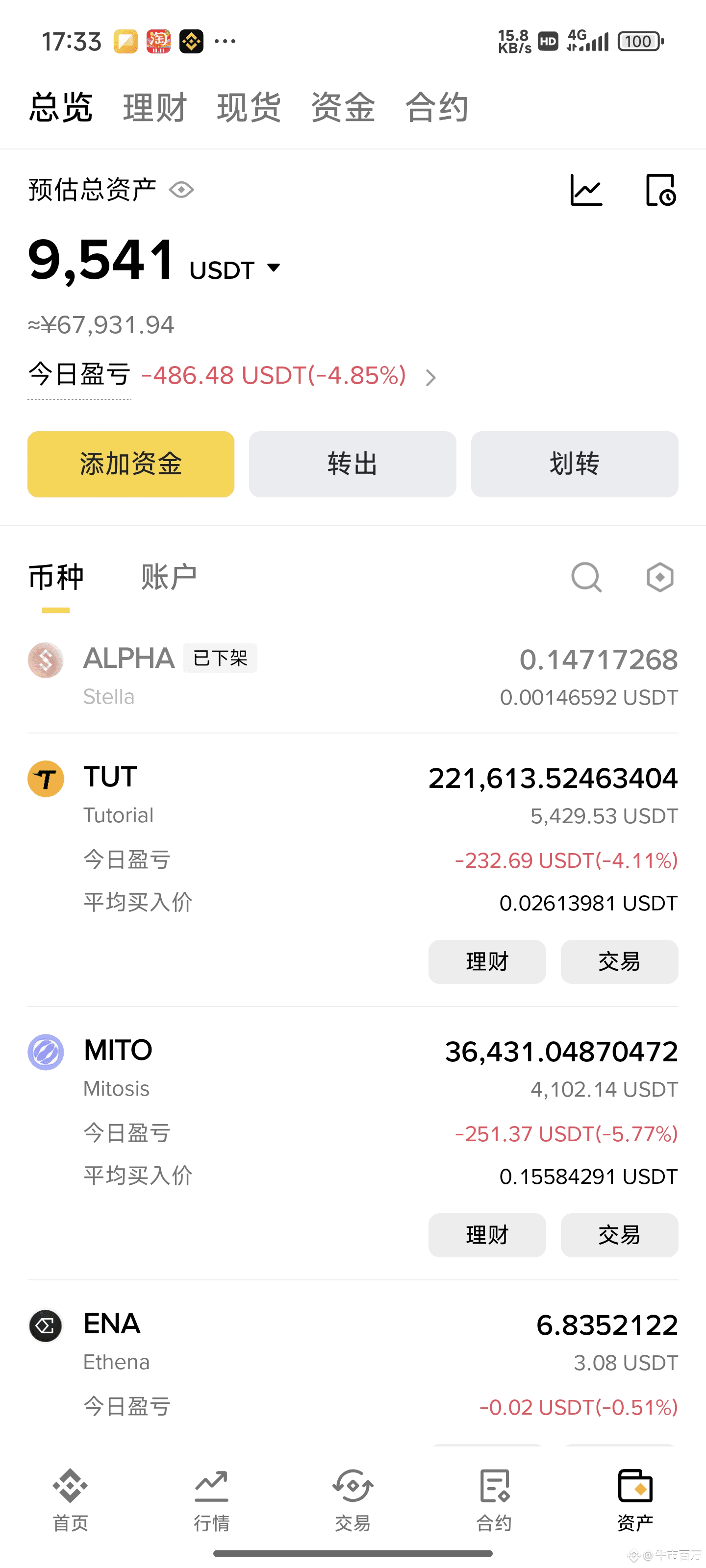The height and width of the screenshot is (1568, 706).
Task: Switch to the 资金 top tab
Action: [343, 108]
